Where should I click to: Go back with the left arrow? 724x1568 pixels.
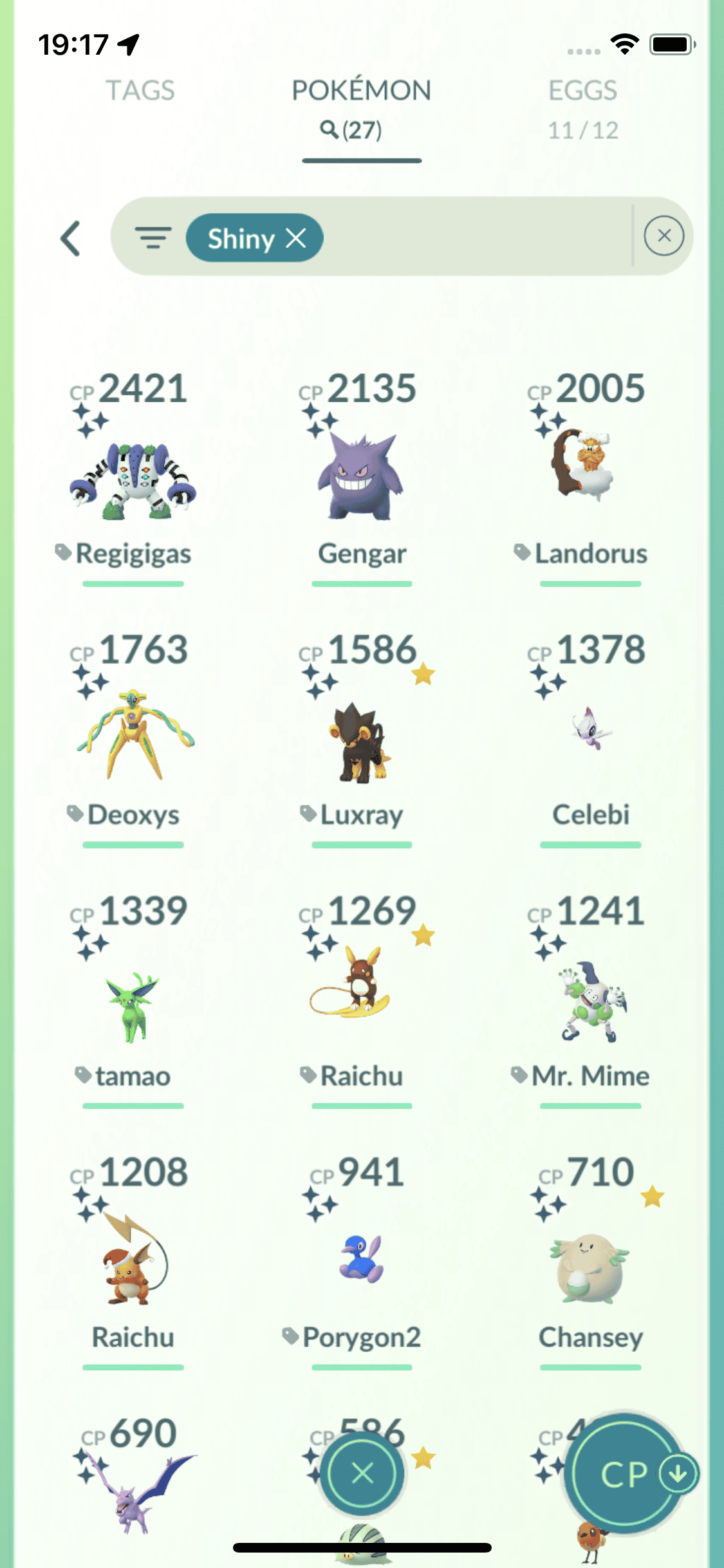[71, 239]
